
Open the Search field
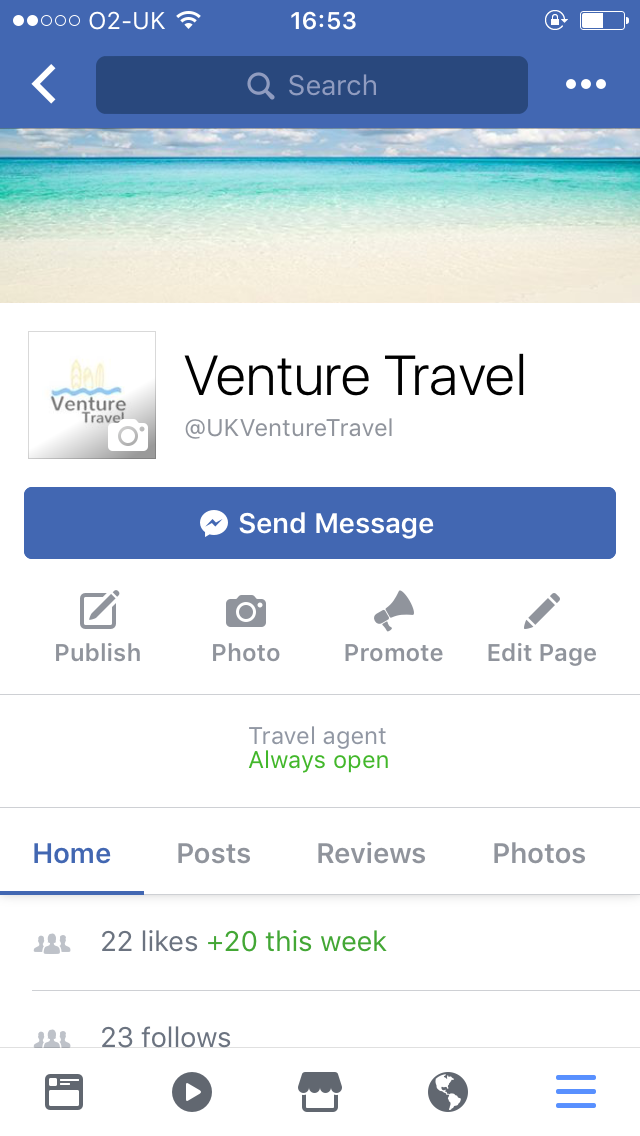[x=312, y=85]
